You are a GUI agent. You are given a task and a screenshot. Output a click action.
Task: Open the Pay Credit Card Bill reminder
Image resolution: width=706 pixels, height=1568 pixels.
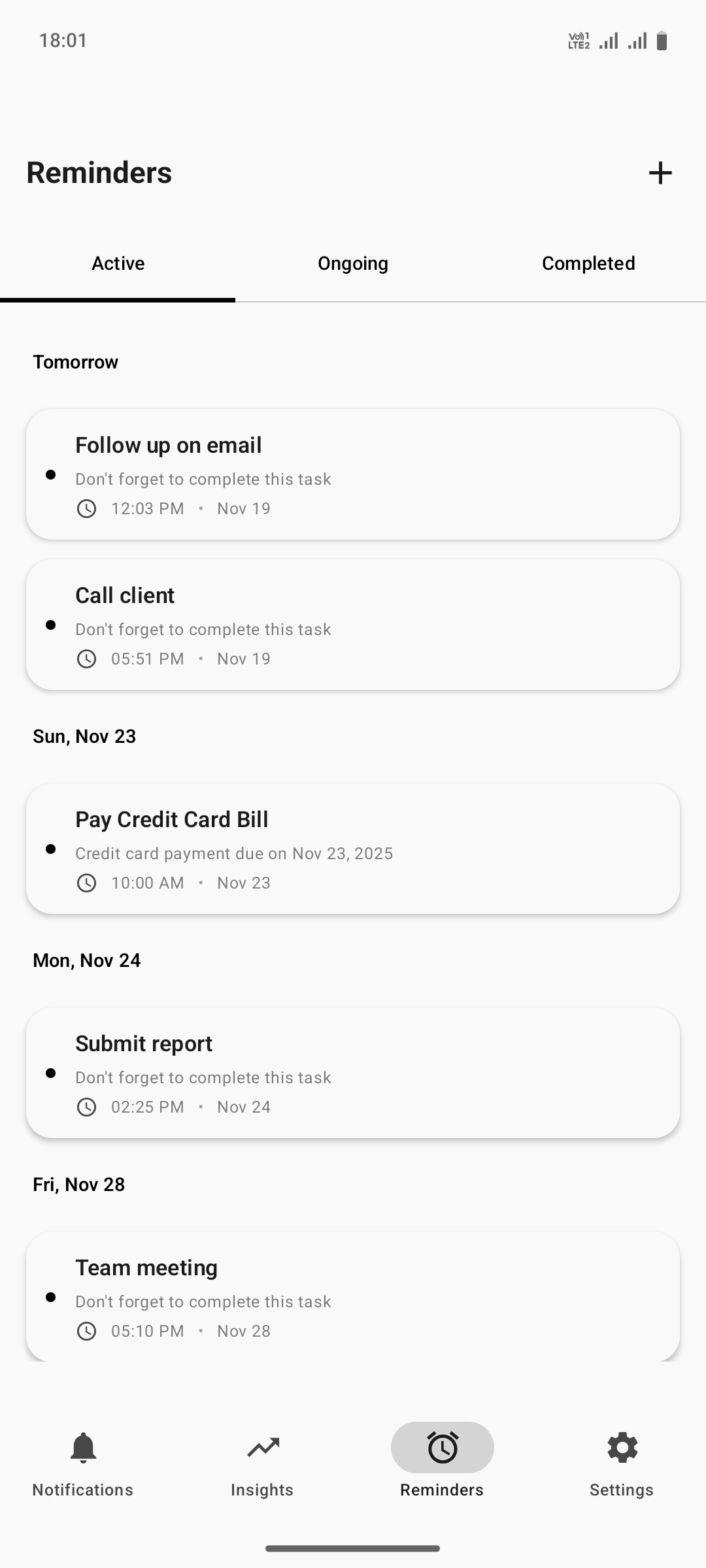click(353, 849)
